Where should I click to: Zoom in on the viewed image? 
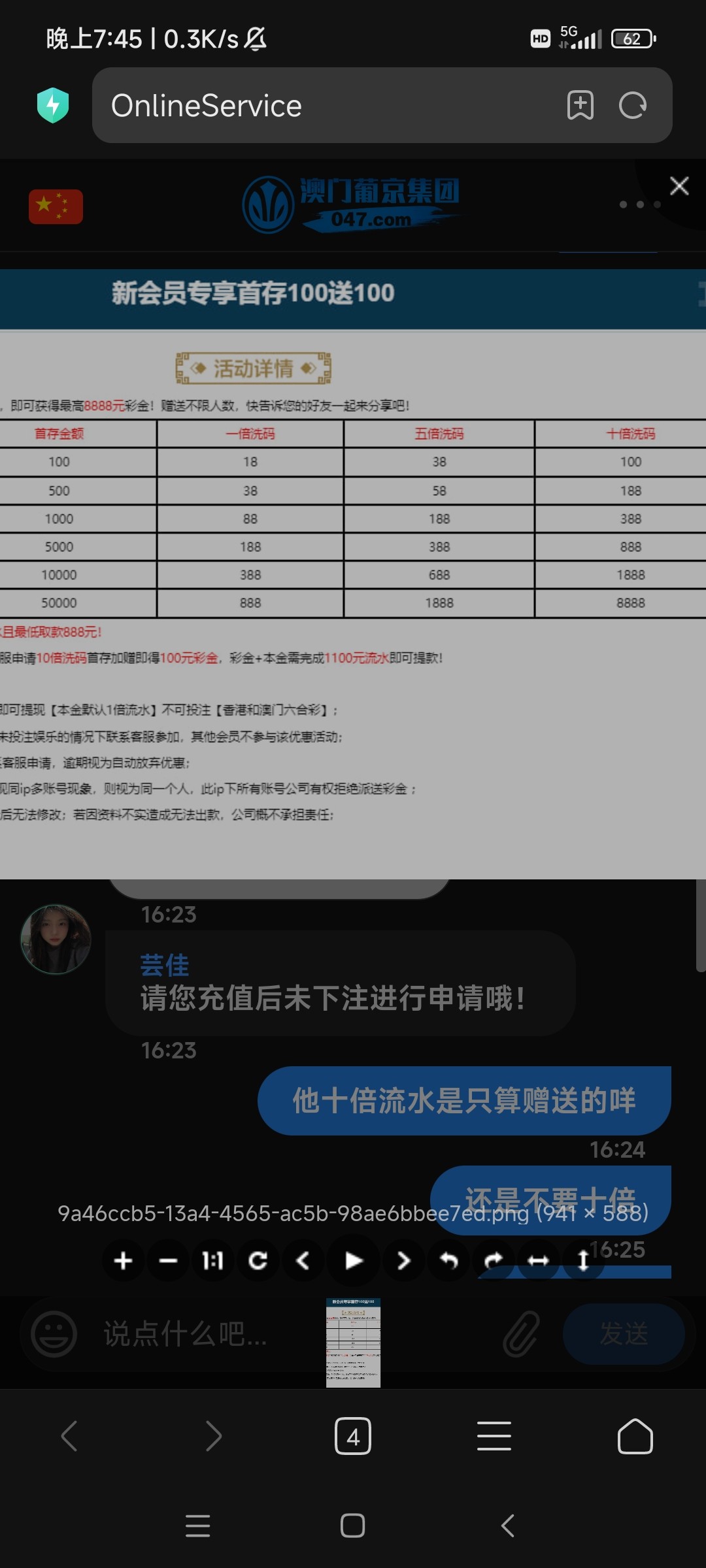pos(123,1260)
